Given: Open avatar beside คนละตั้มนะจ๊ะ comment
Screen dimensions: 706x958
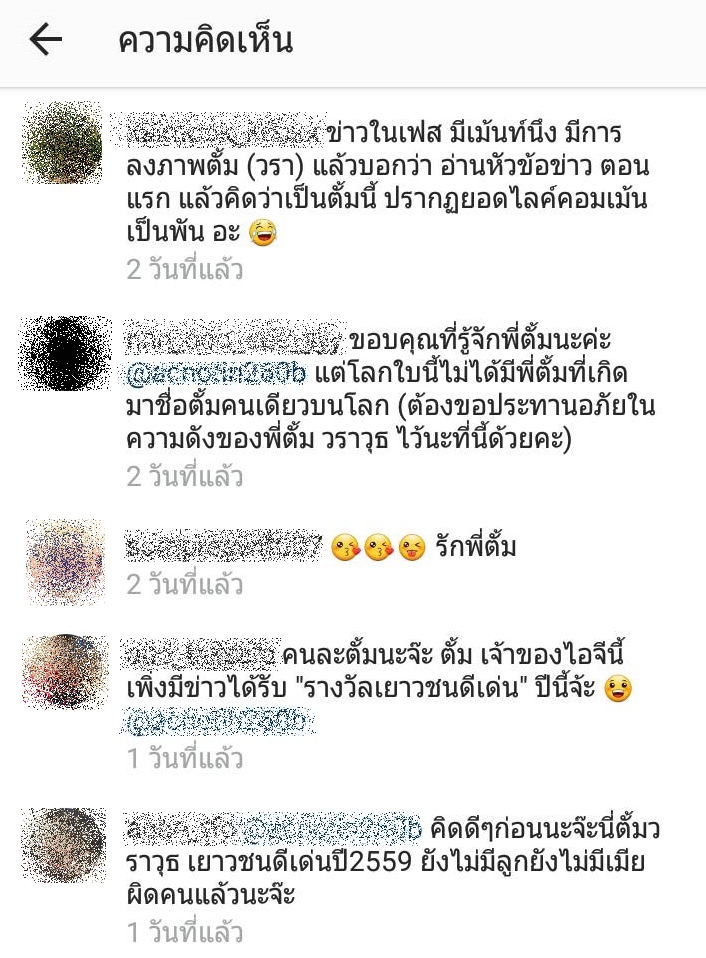Looking at the screenshot, I should (x=64, y=672).
